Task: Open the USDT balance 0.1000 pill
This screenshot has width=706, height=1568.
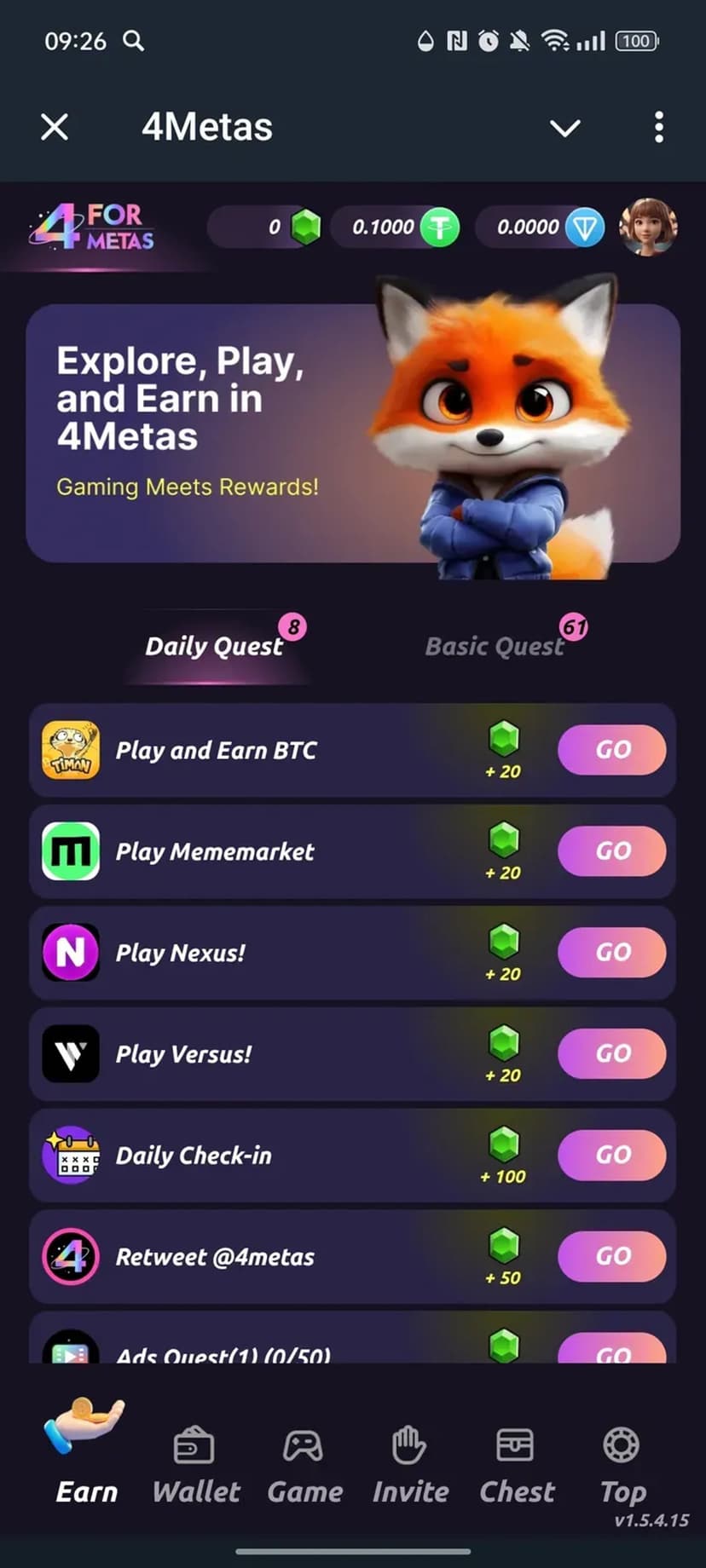Action: (396, 228)
